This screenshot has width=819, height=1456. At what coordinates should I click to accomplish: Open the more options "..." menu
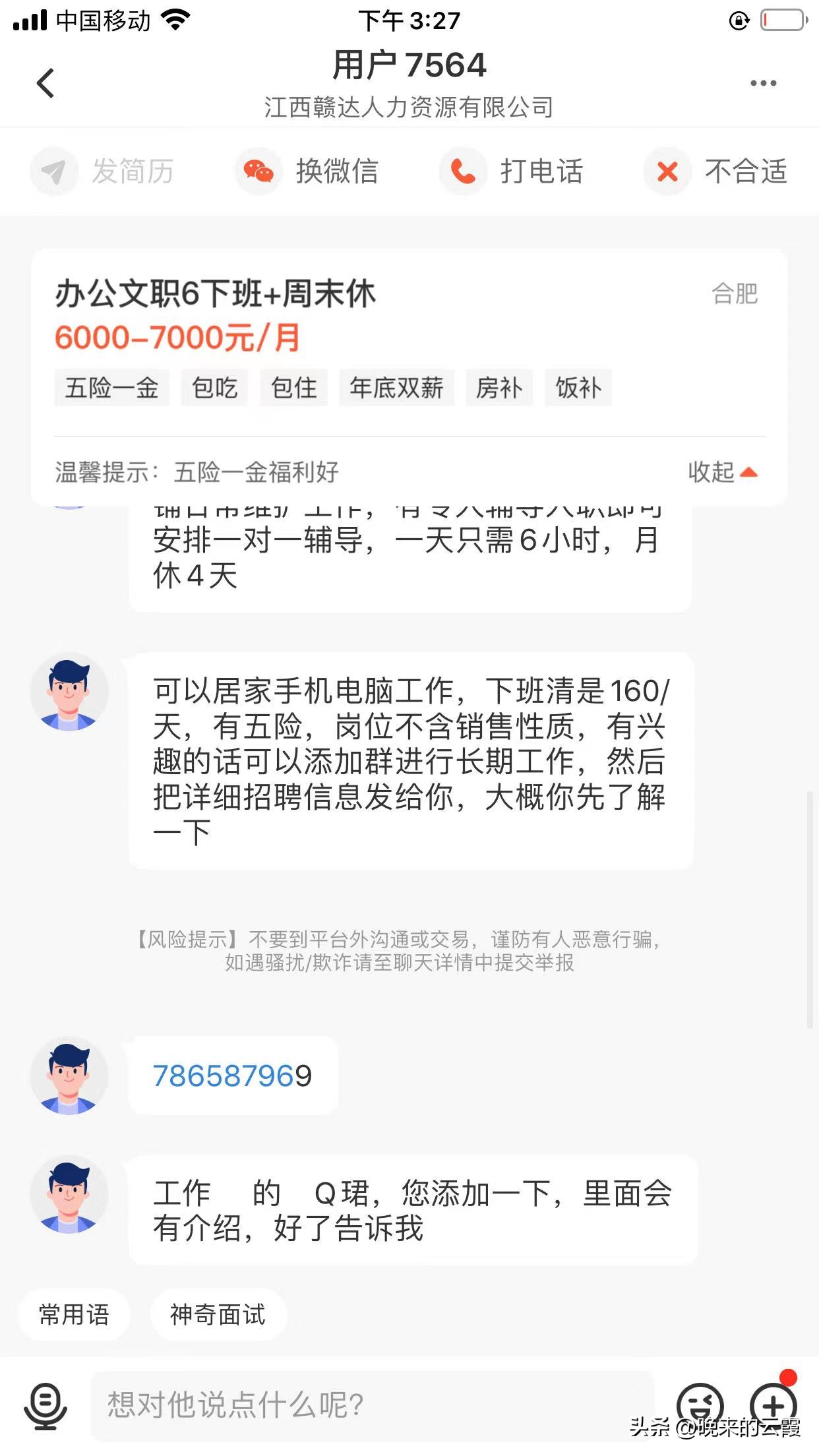click(x=763, y=82)
